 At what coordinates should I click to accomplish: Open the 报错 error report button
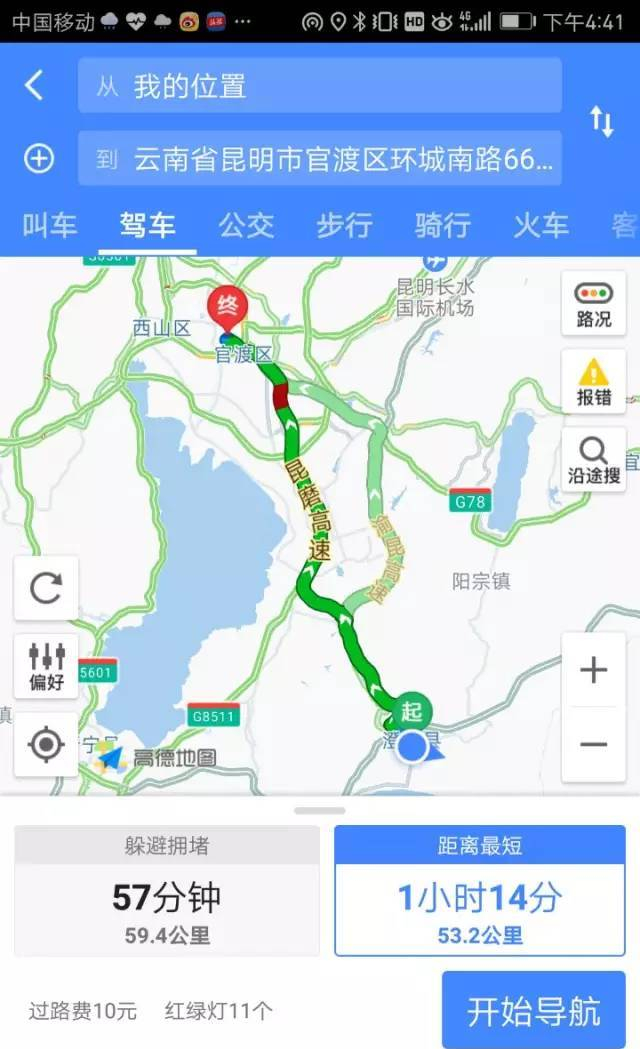pyautogui.click(x=593, y=382)
